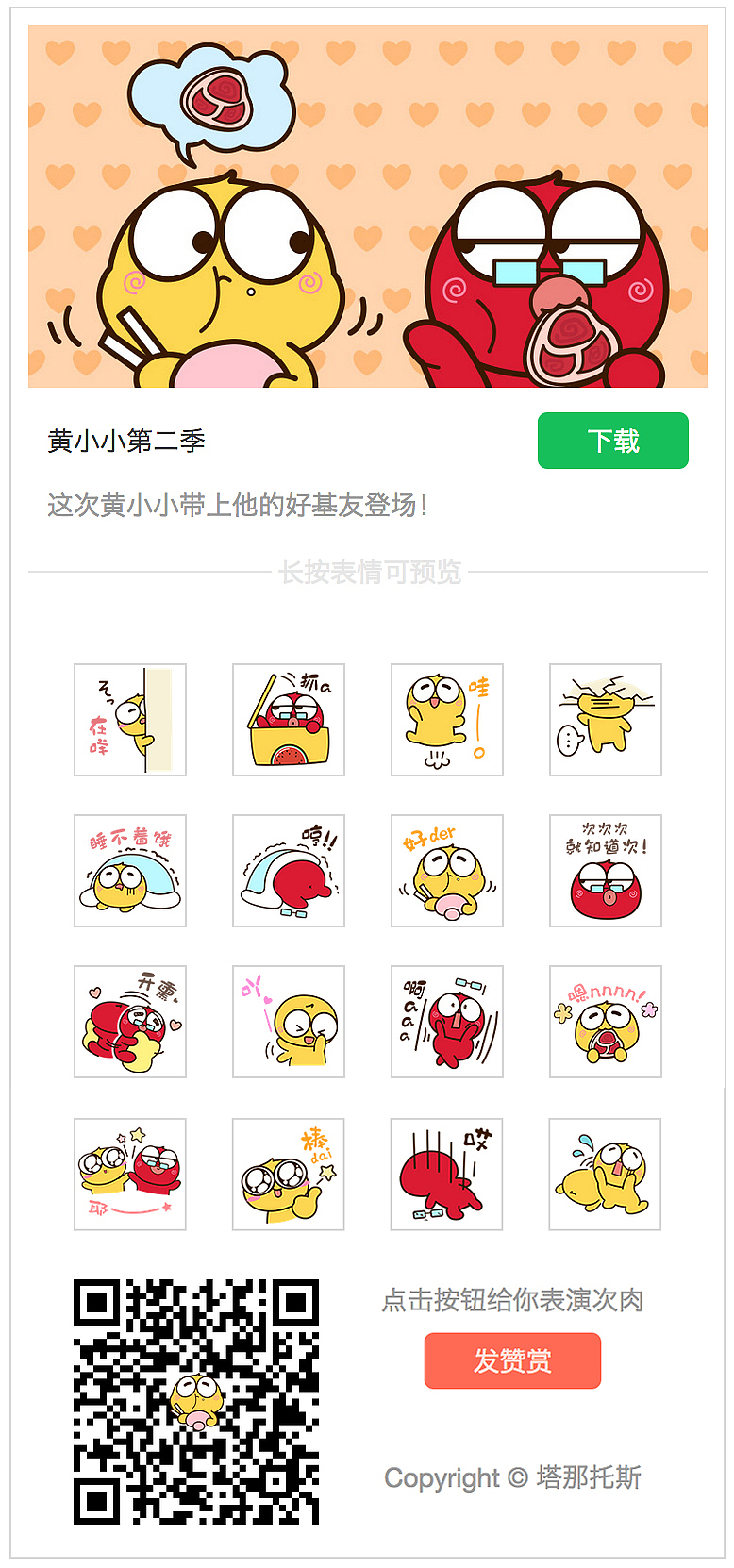This screenshot has width=734, height=1568.
Task: Select the "次次次就知道次!" red sticker
Action: tap(605, 872)
